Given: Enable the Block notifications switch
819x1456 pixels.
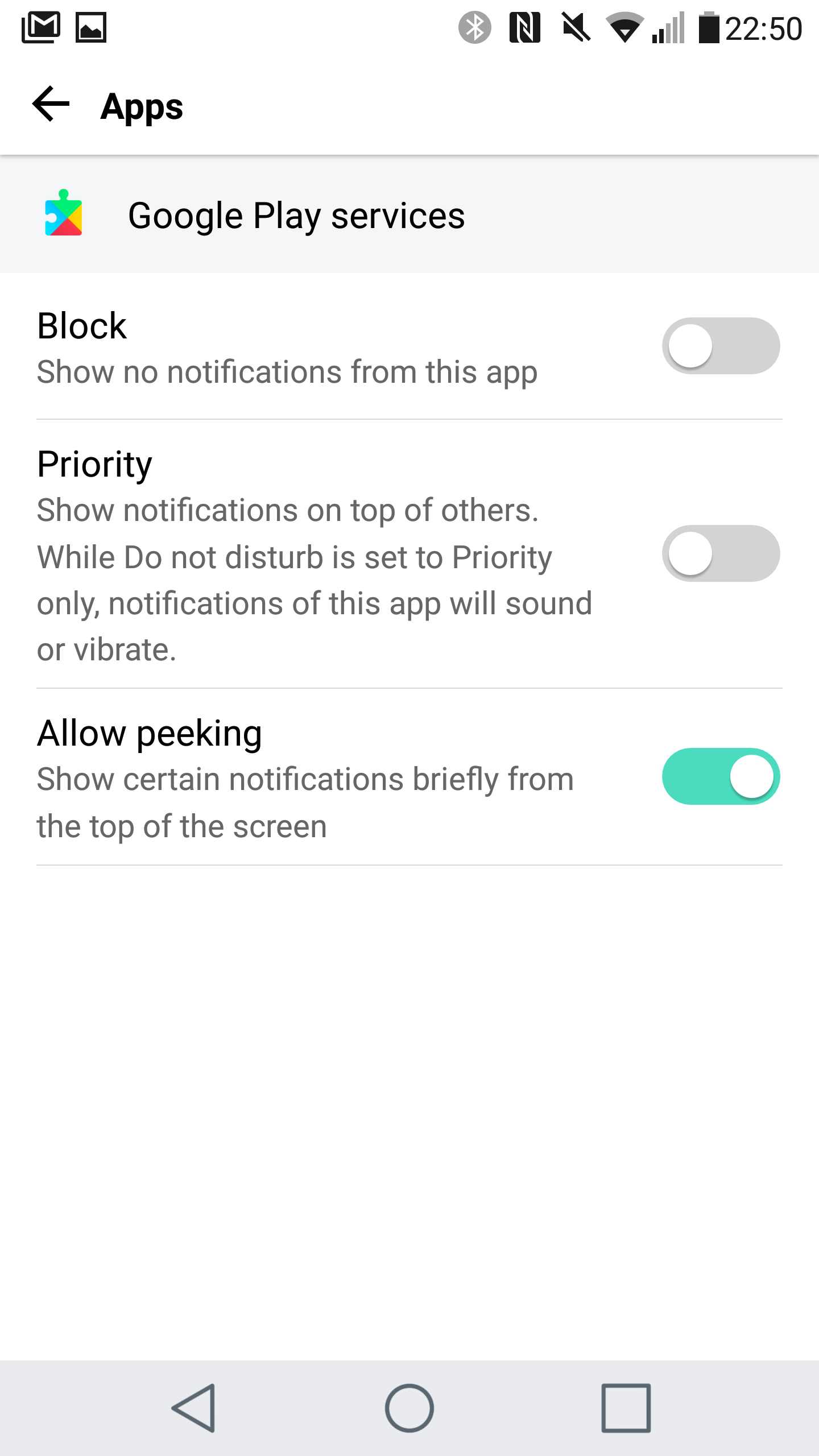Looking at the screenshot, I should [721, 346].
